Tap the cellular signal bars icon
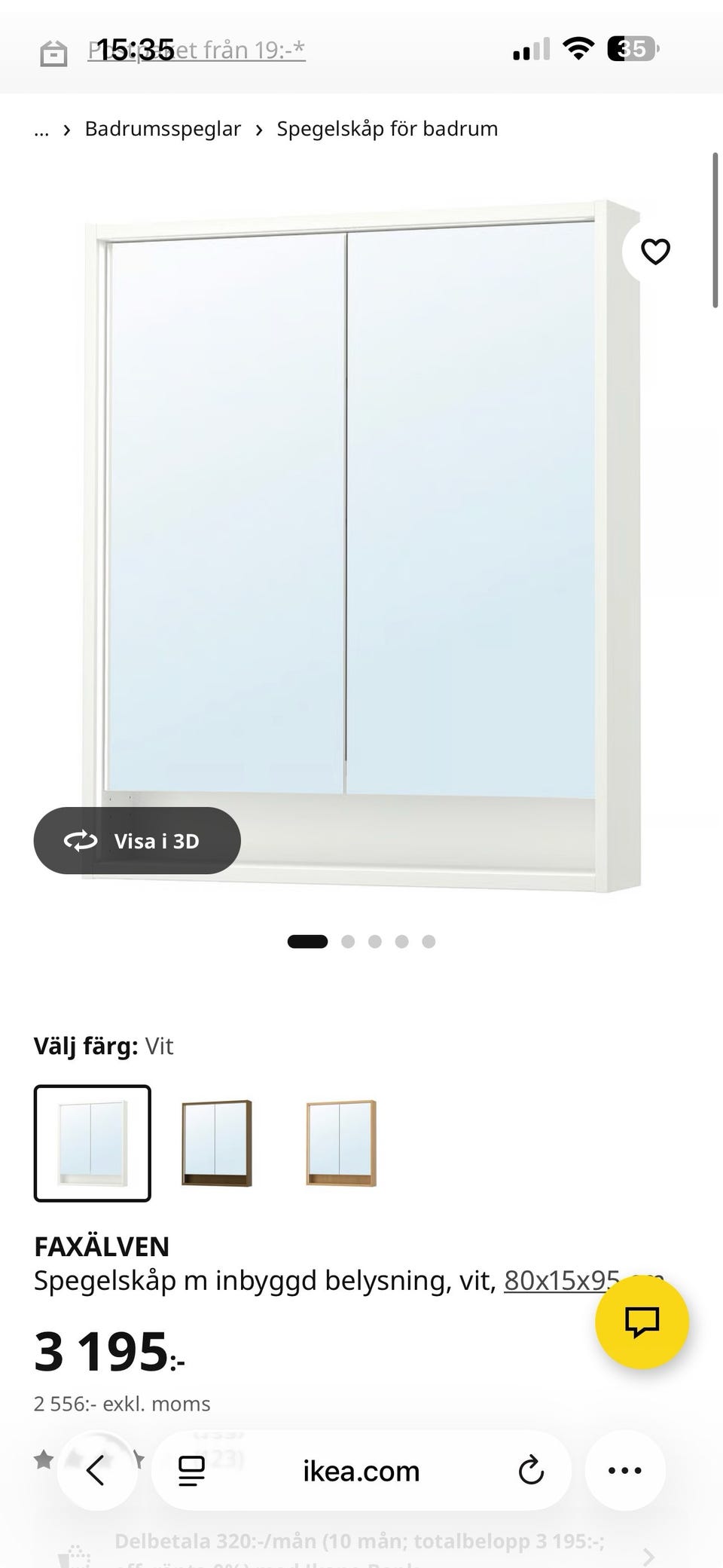723x1568 pixels. pos(529,48)
